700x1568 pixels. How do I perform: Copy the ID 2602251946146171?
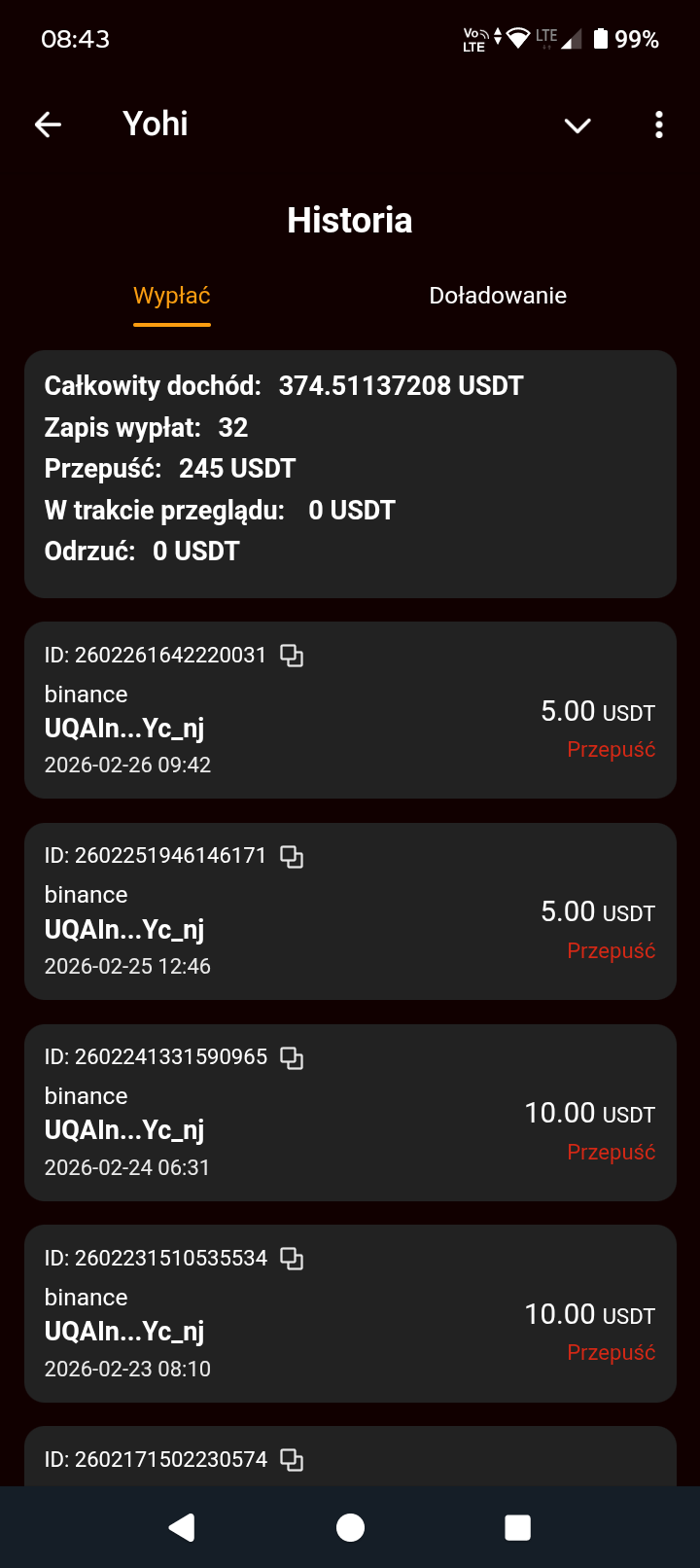pos(292,856)
